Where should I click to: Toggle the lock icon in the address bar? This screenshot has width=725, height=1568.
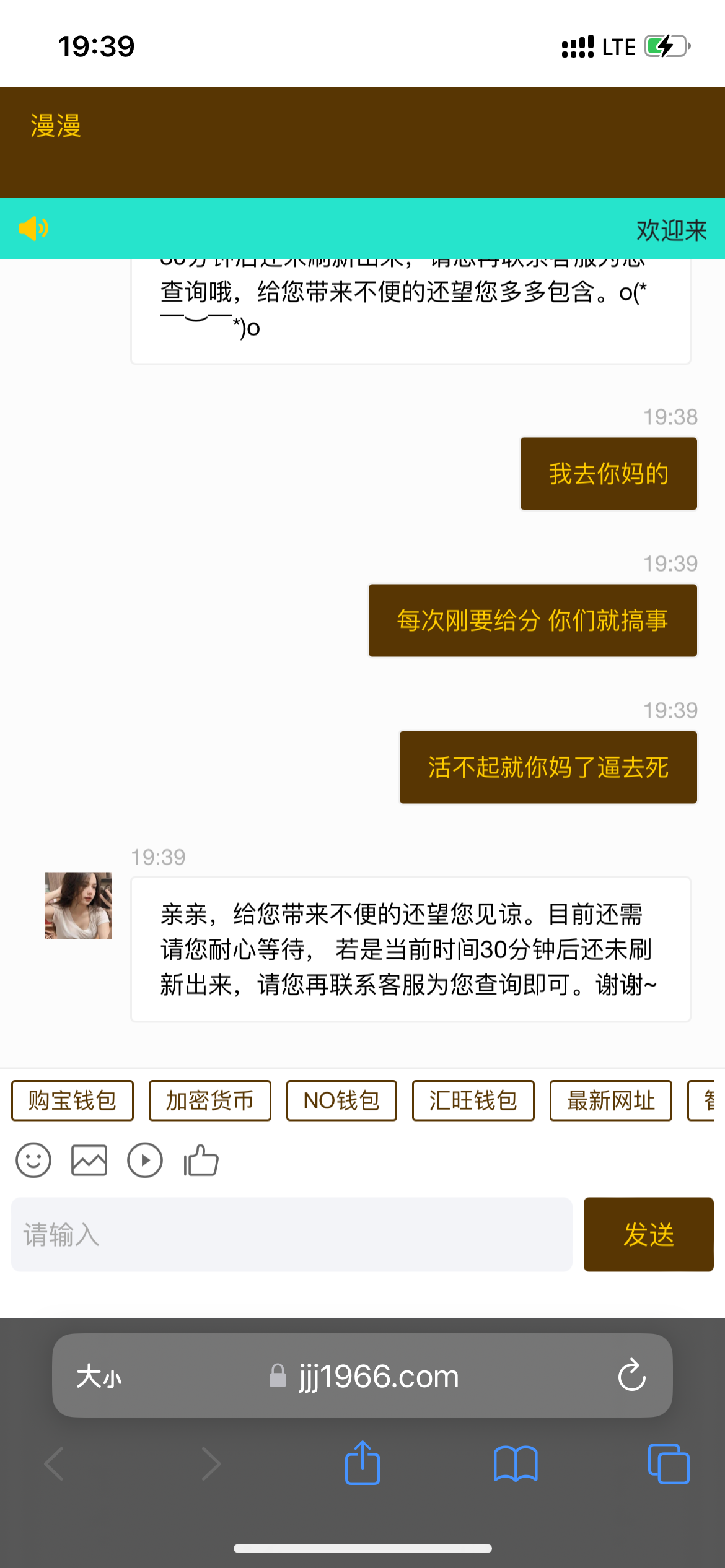[x=278, y=1376]
